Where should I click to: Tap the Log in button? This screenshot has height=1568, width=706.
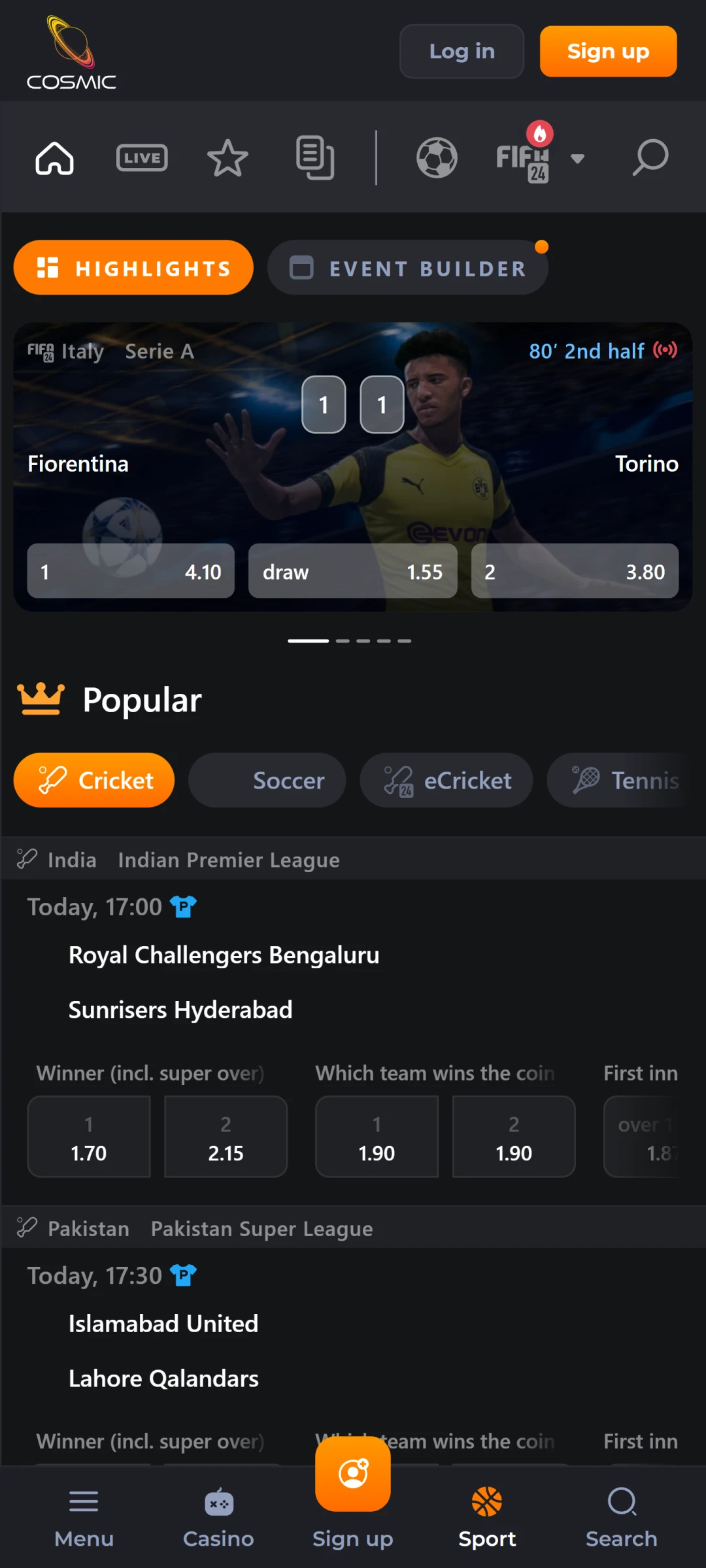(462, 52)
